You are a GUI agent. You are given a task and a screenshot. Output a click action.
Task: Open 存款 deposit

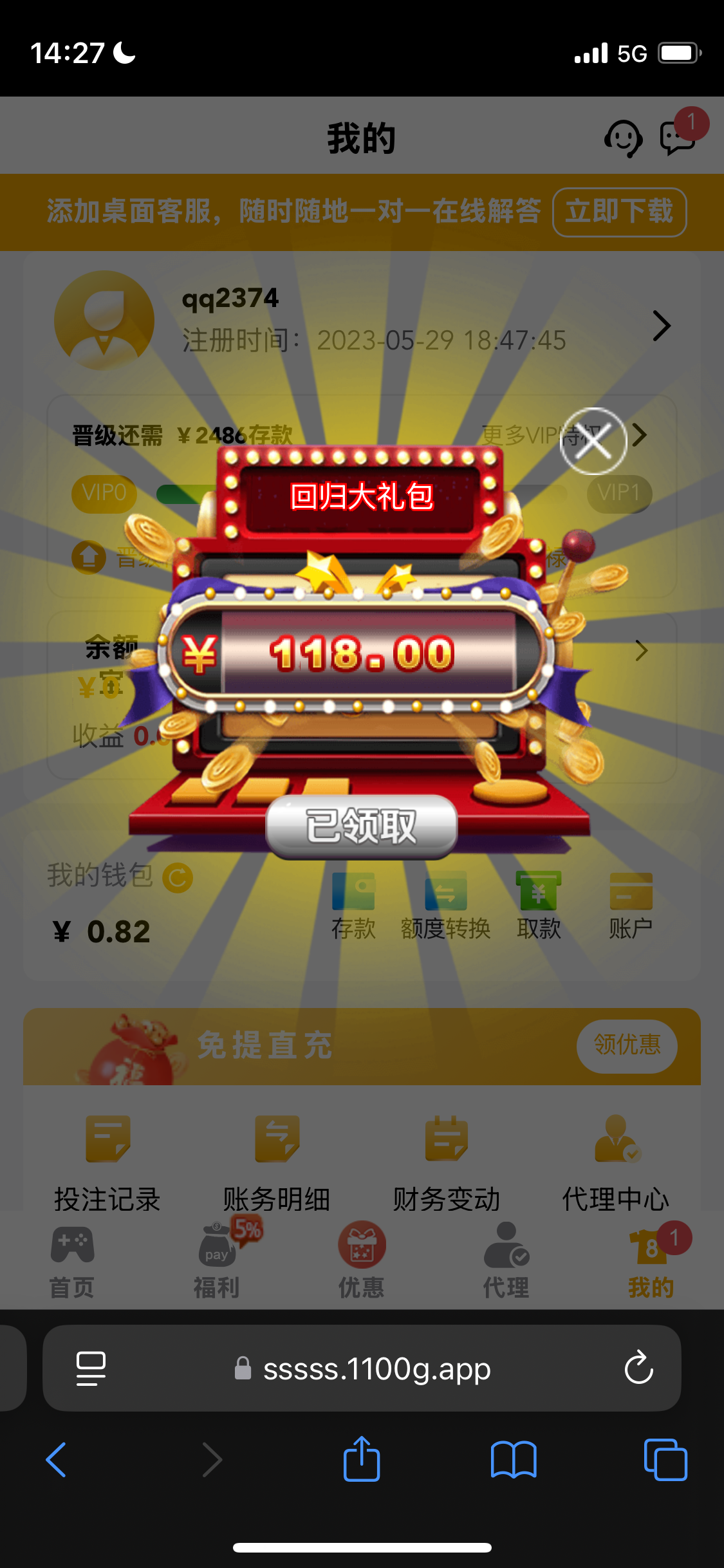coord(353,906)
